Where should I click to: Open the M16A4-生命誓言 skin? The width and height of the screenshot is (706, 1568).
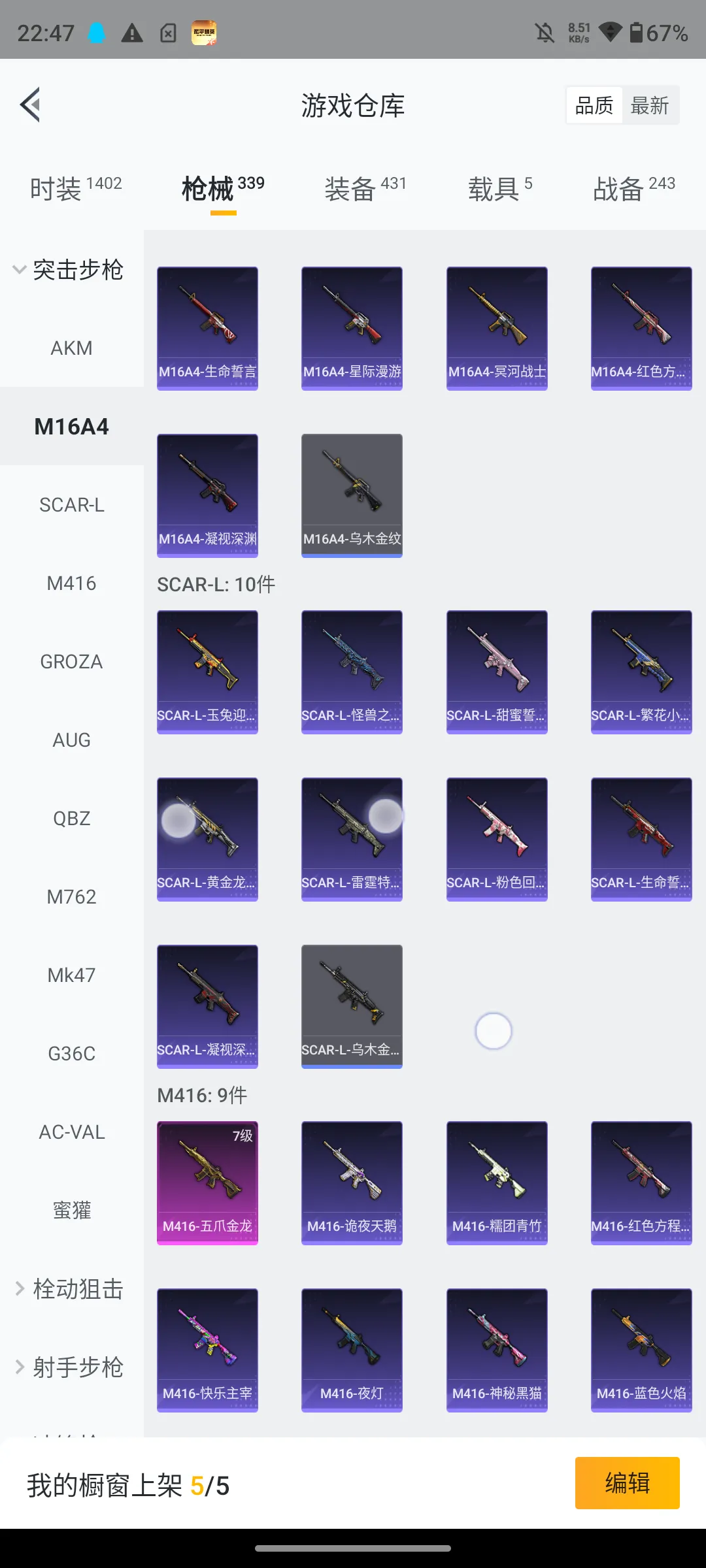[x=207, y=328]
